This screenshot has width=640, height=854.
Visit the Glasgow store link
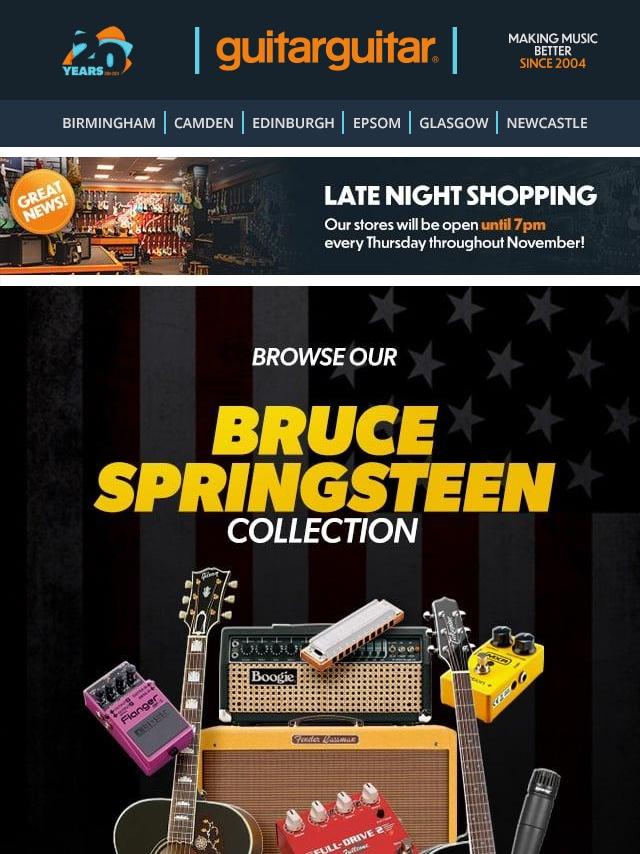454,123
